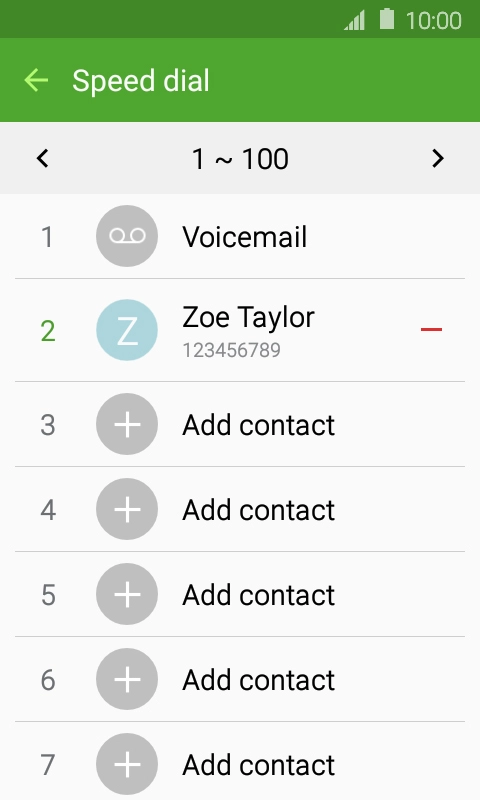The height and width of the screenshot is (800, 480).
Task: Assign a contact to speed dial 6
Action: coord(240,679)
